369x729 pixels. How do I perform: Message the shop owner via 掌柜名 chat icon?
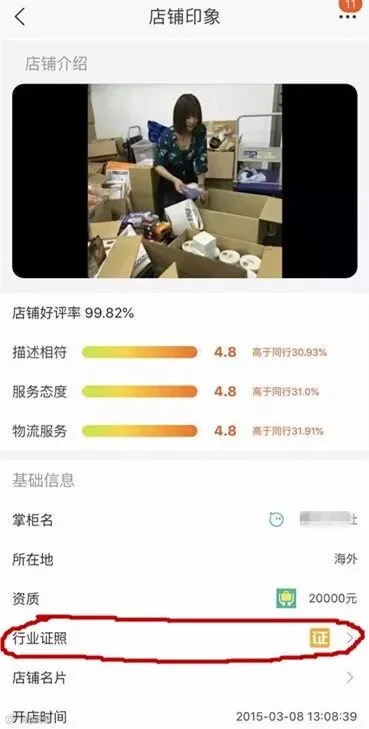point(277,519)
